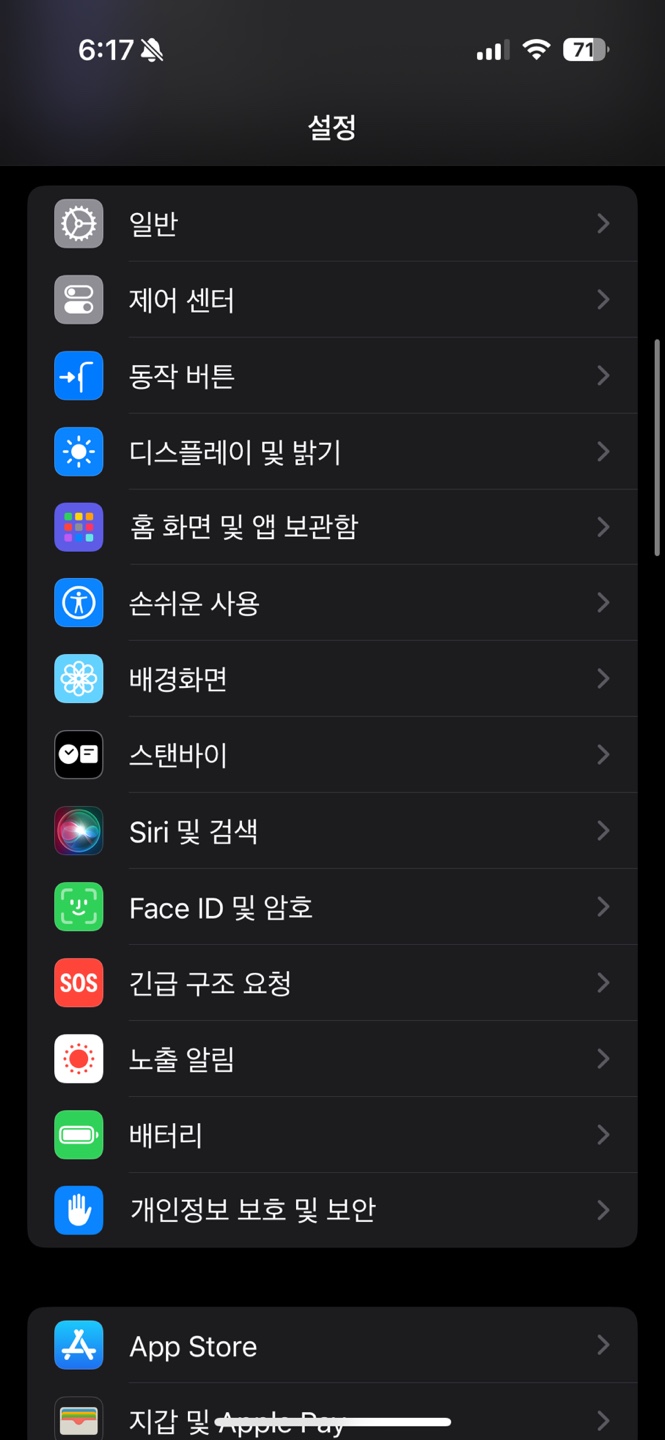Open 스탠바이 settings
Screen dimensions: 665x1440
coord(332,755)
